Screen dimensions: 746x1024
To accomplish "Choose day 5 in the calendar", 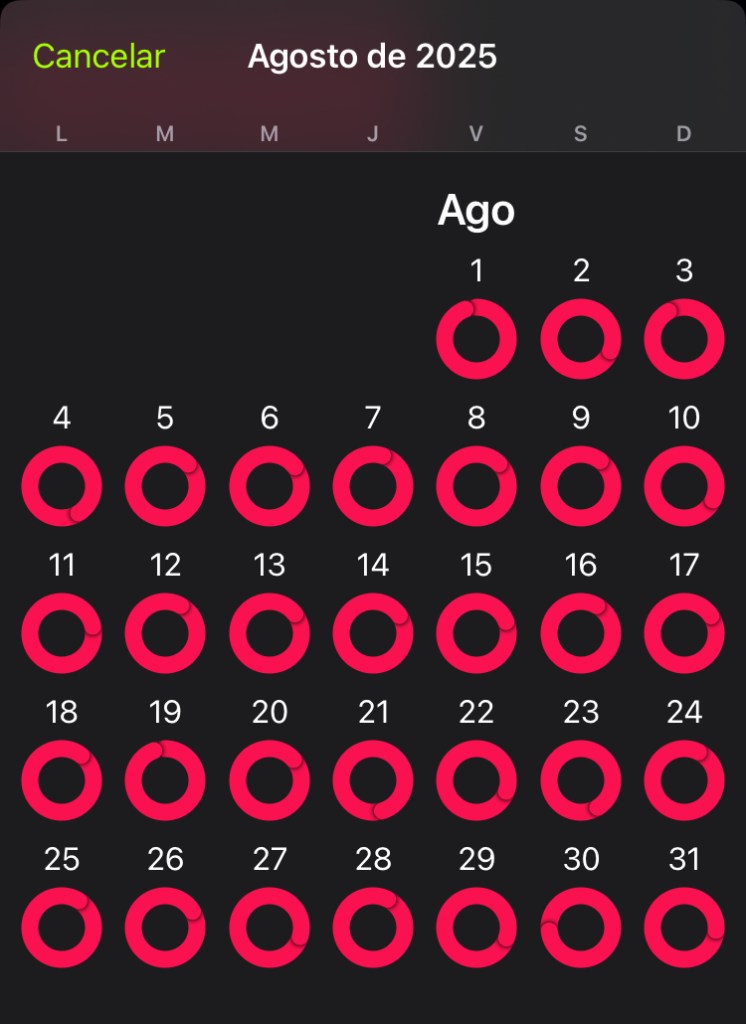I will coord(165,486).
